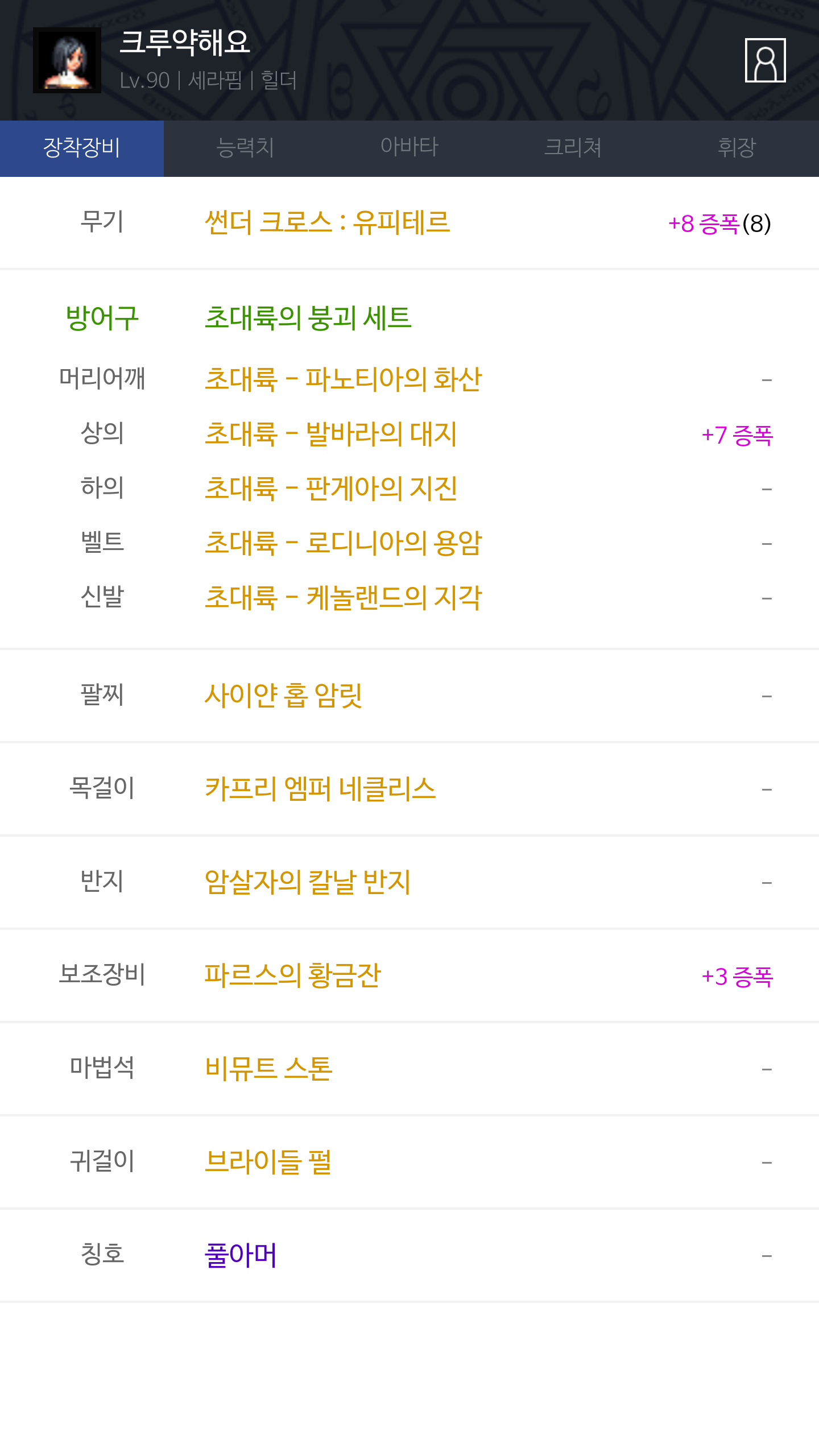Open weapon 썬더 크로스 : 유피테르

327,222
